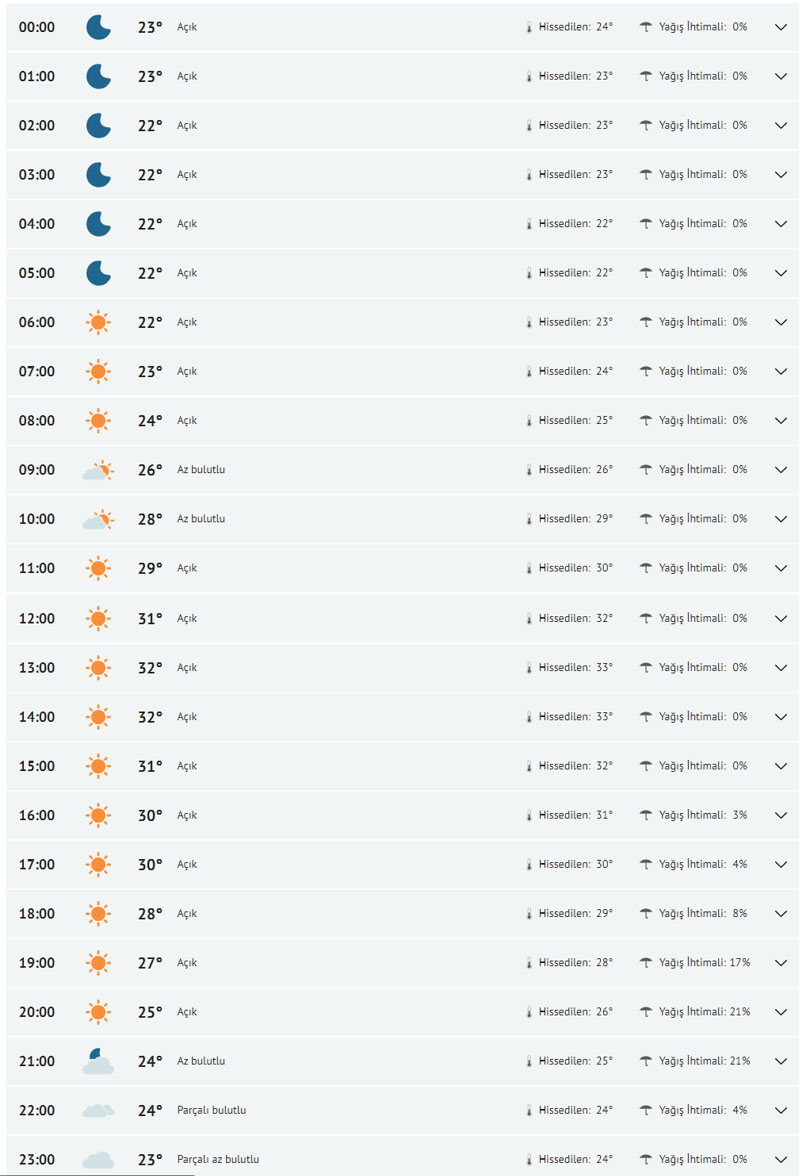
Task: Expand the 22:00 Parçalı bulutlu row
Action: [781, 1110]
